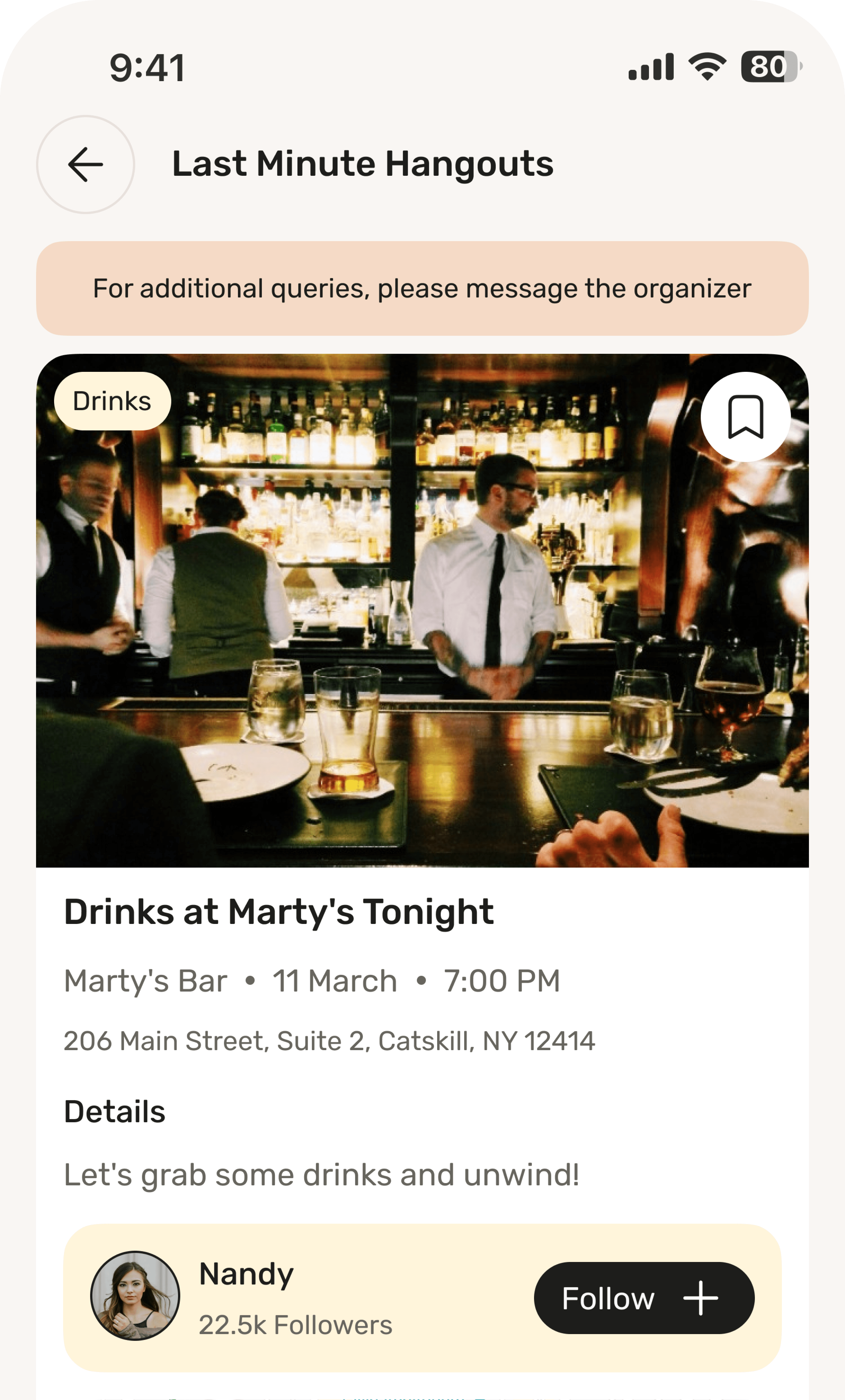Open Nandy's profile picture
This screenshot has height=1400, width=845.
pyautogui.click(x=135, y=1295)
